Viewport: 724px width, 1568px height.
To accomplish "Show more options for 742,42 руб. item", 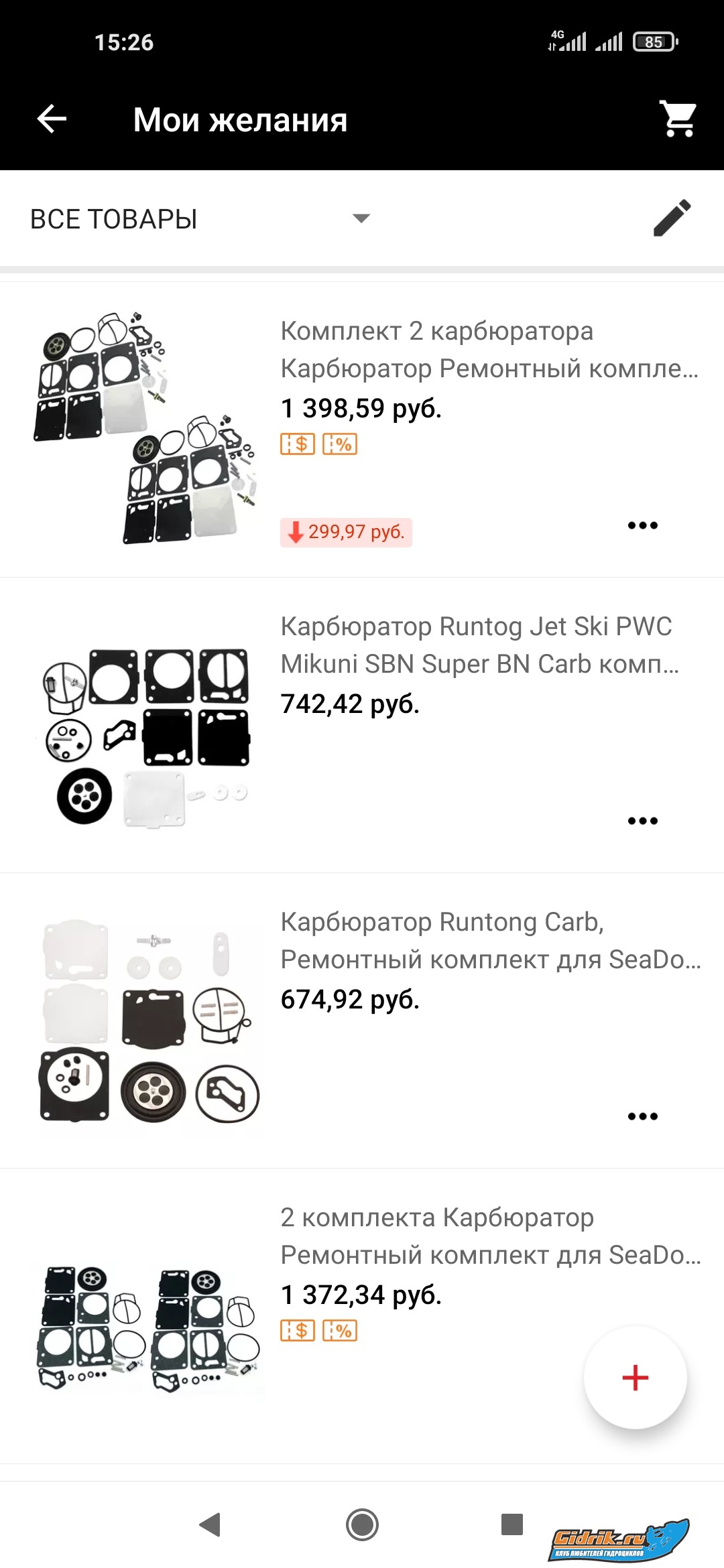I will pyautogui.click(x=642, y=821).
